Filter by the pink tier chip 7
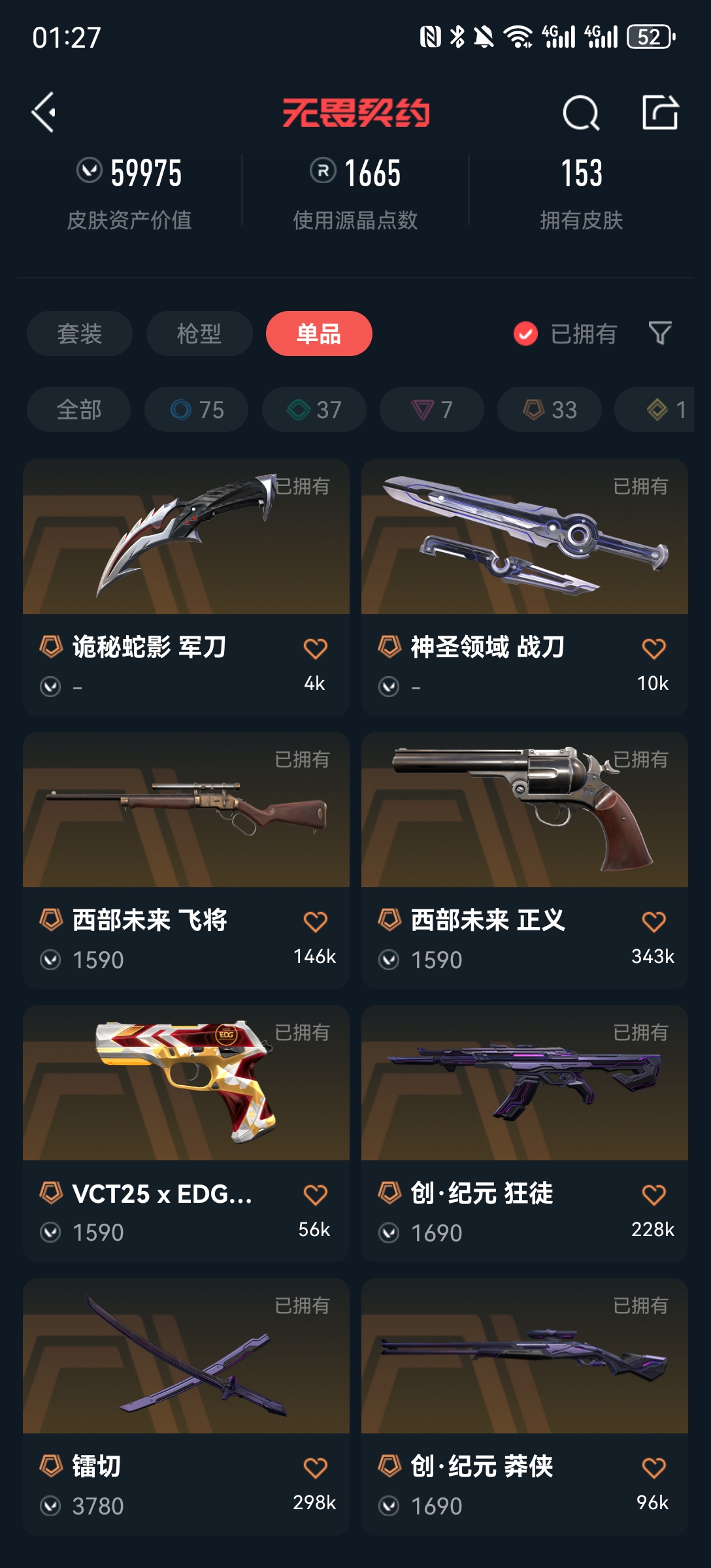711x1568 pixels. [x=432, y=410]
